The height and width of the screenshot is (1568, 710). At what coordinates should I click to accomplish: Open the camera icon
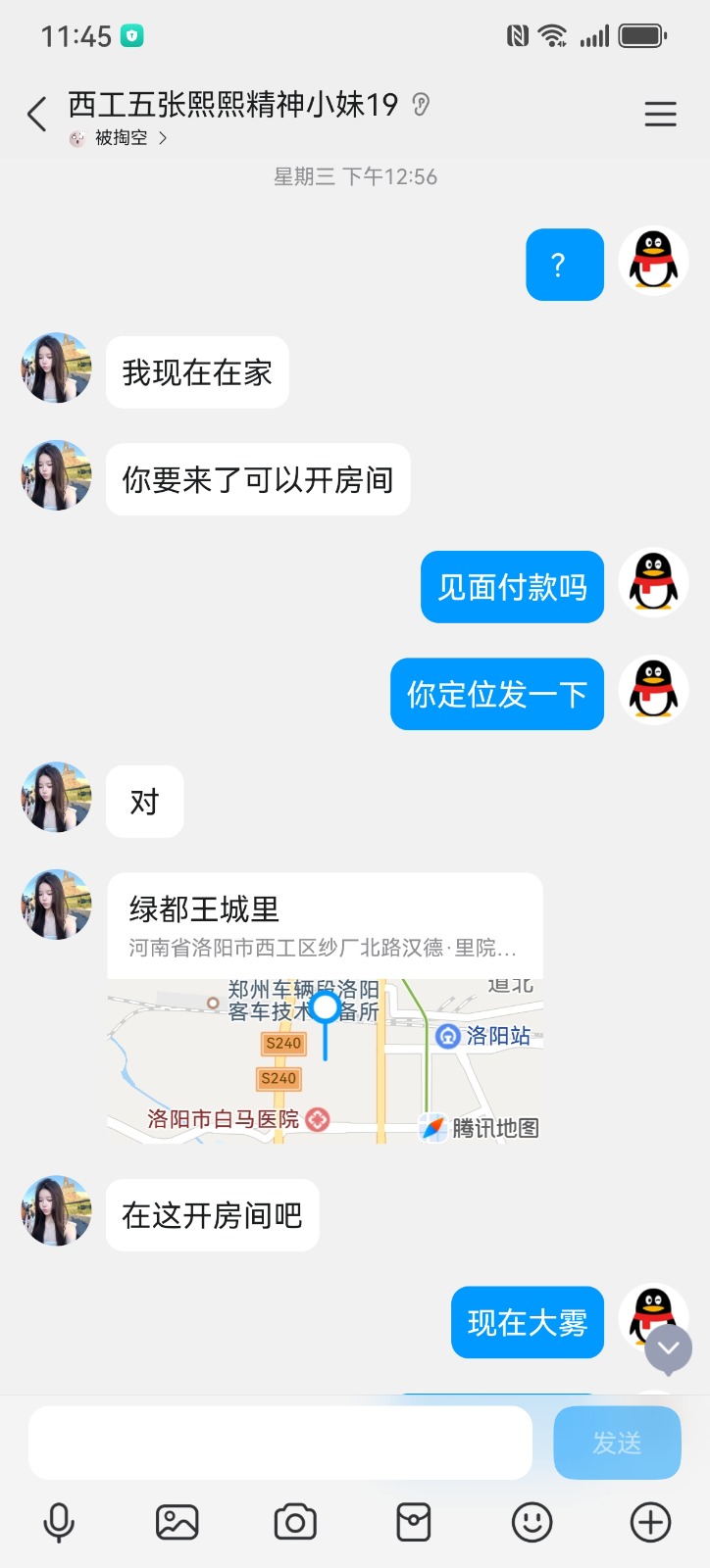coord(295,1521)
